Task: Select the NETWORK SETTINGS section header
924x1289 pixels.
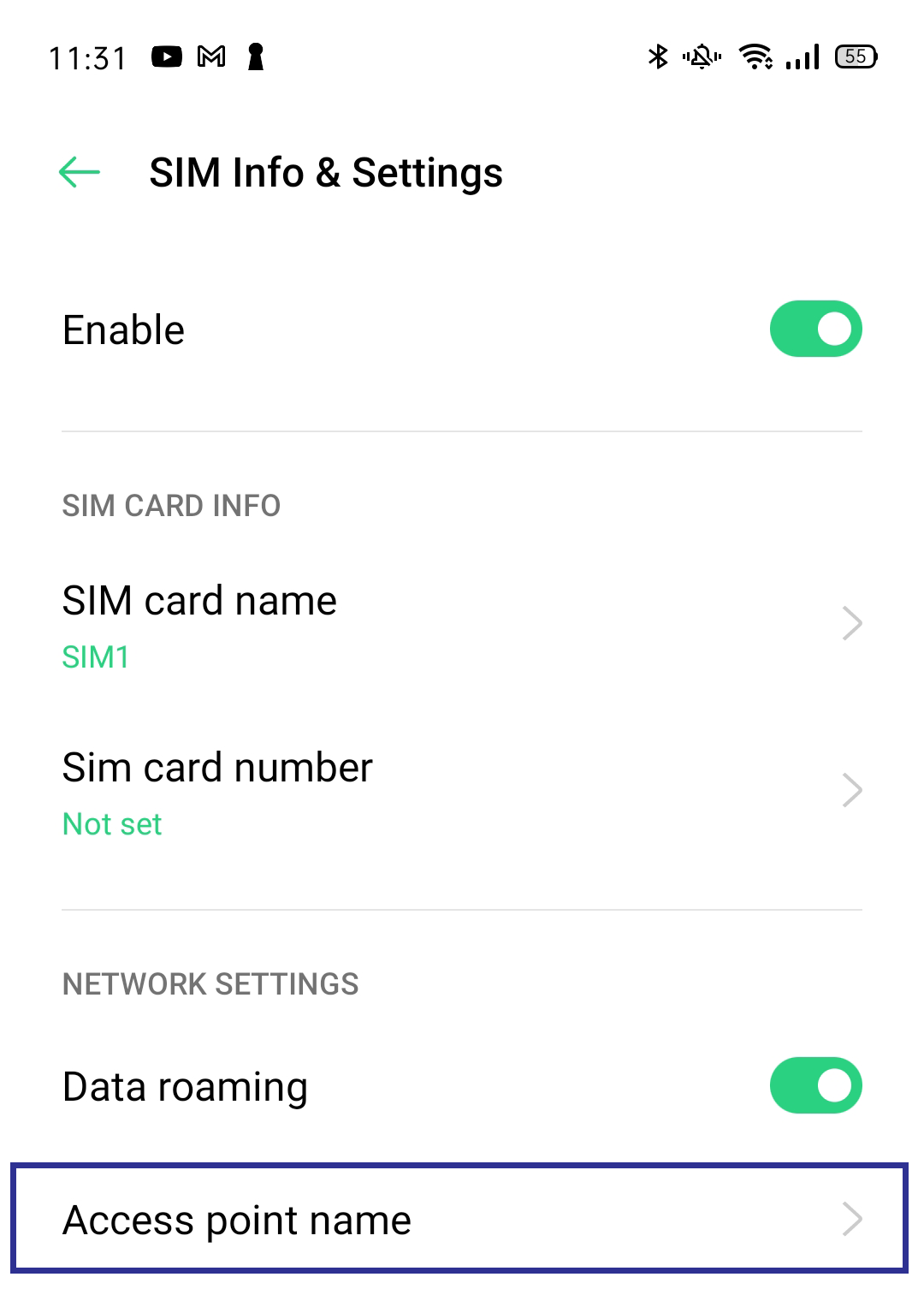Action: [210, 983]
